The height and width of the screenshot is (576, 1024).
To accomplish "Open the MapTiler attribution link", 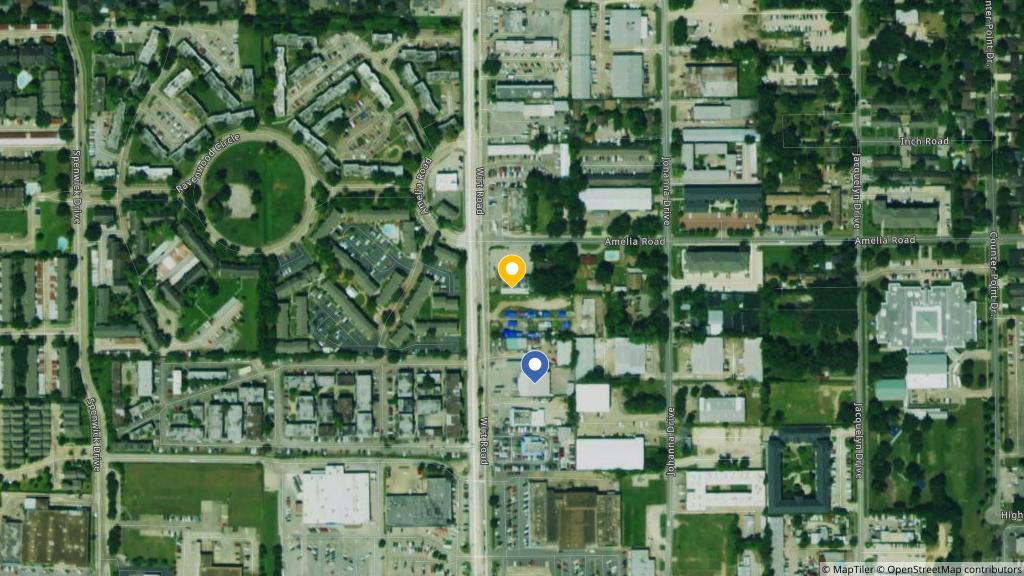I will (x=856, y=569).
